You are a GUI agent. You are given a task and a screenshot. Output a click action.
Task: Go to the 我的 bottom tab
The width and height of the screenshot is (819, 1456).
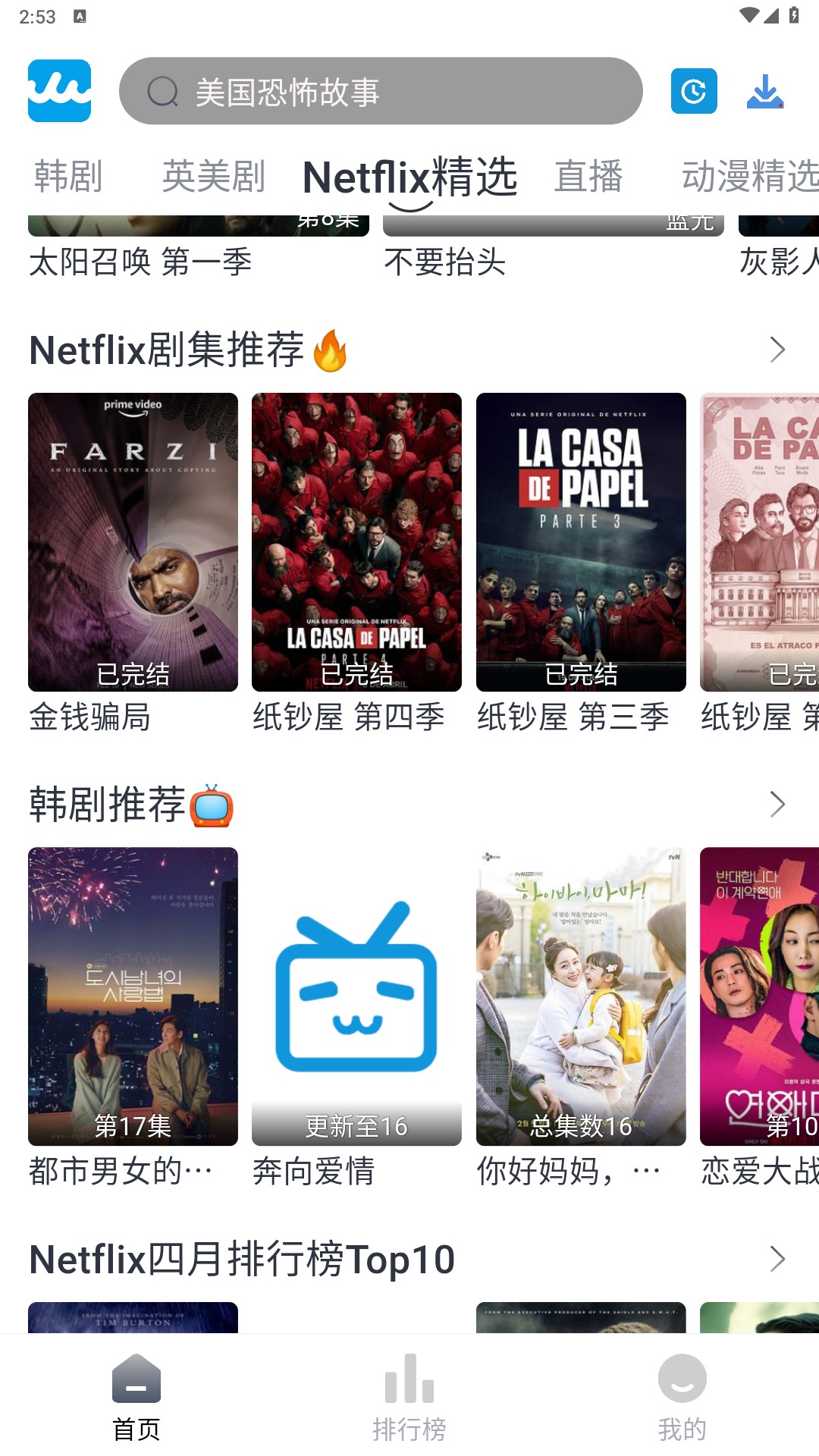682,1397
